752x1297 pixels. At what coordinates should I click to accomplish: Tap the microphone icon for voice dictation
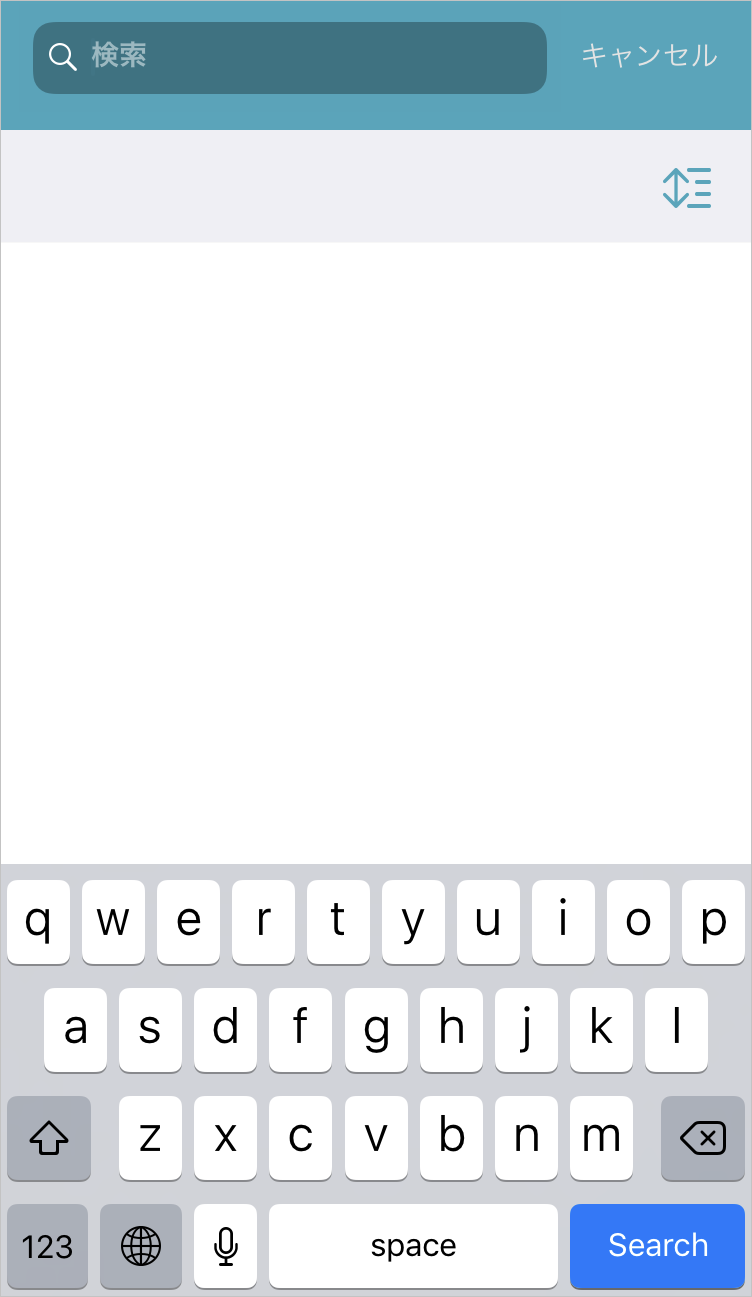[x=225, y=1246]
